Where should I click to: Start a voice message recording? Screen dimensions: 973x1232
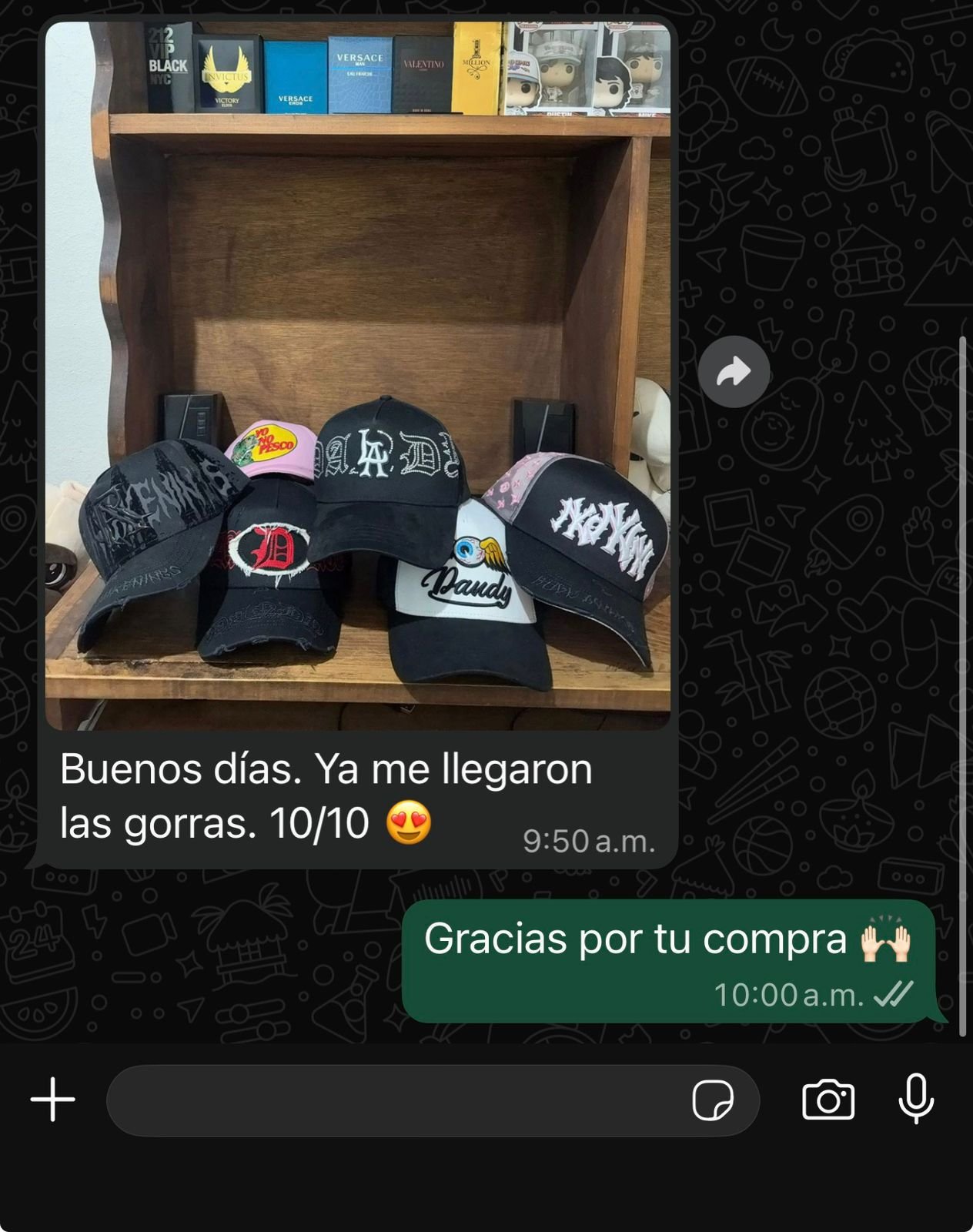916,1100
